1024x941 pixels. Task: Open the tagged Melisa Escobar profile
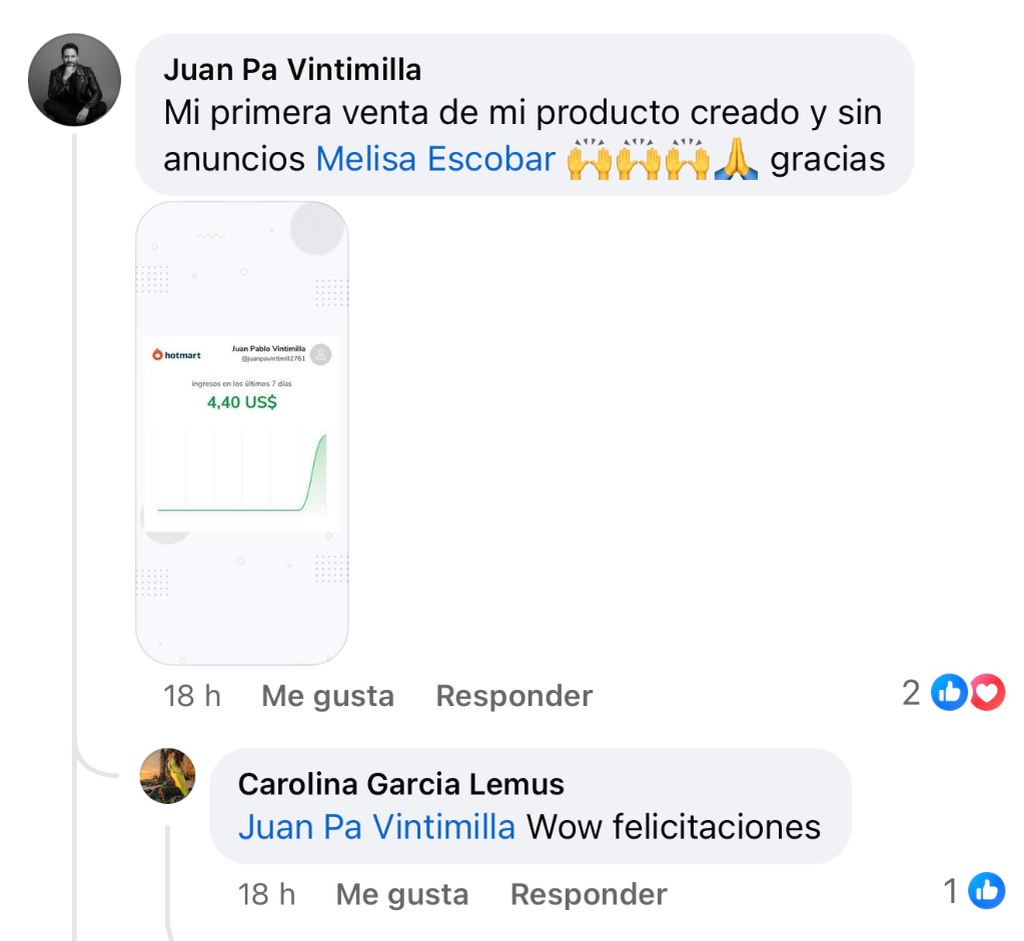point(435,159)
